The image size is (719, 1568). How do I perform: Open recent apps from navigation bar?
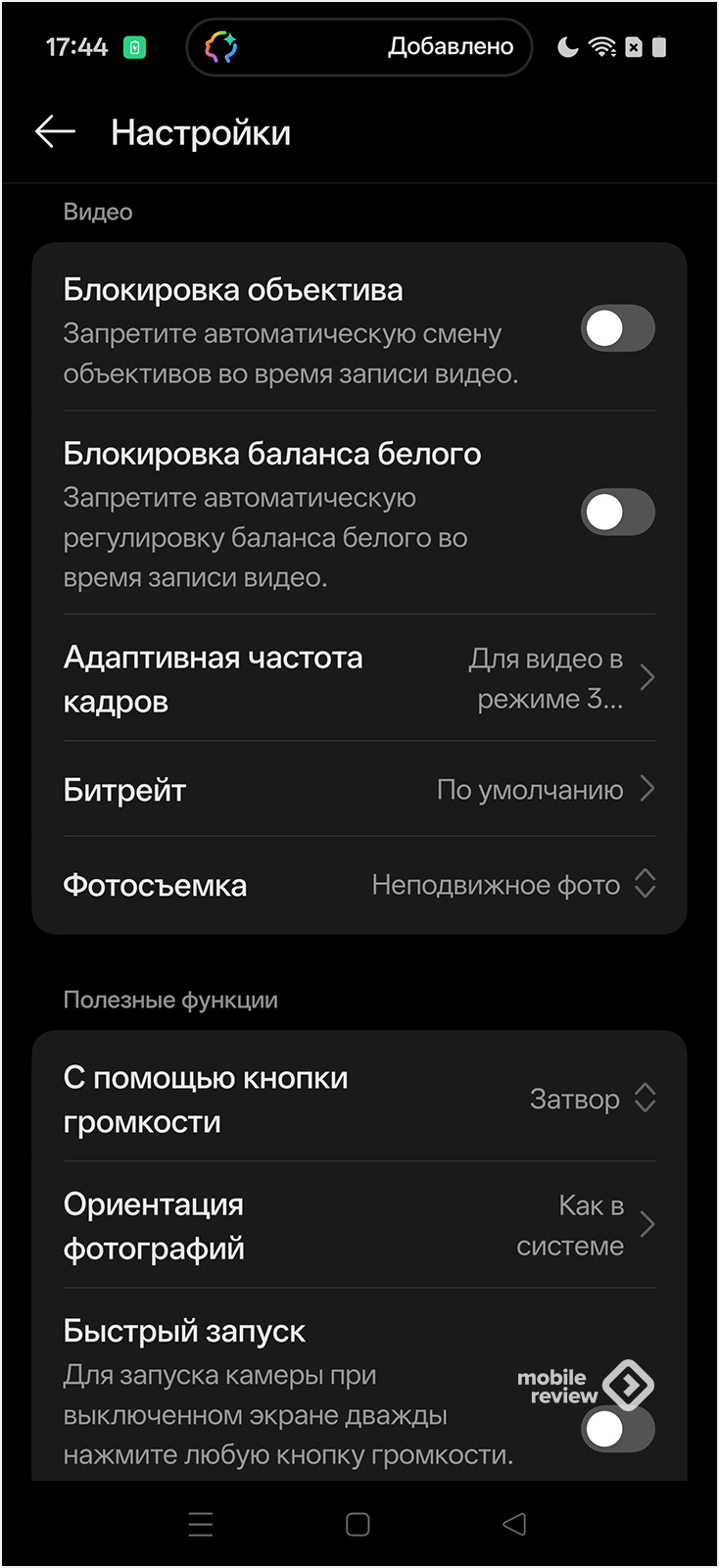click(x=201, y=1524)
